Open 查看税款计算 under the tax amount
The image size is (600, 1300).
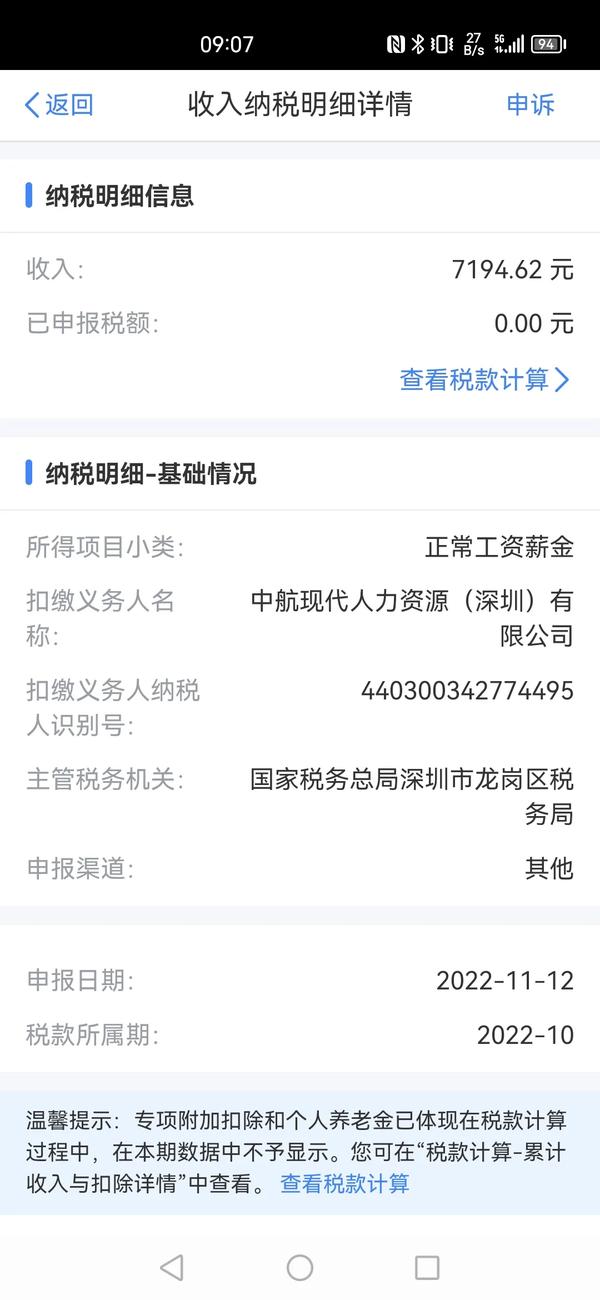(484, 380)
